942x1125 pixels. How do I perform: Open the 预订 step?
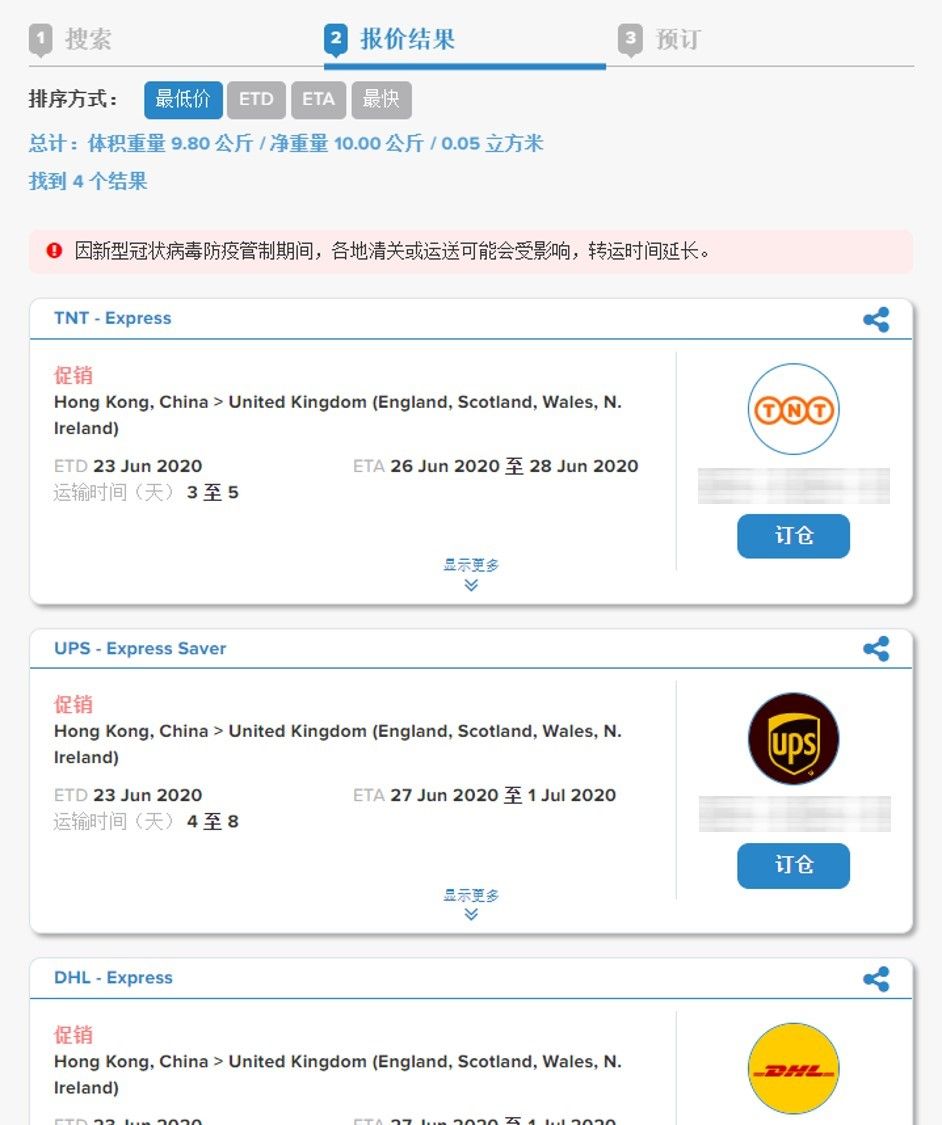click(x=660, y=40)
